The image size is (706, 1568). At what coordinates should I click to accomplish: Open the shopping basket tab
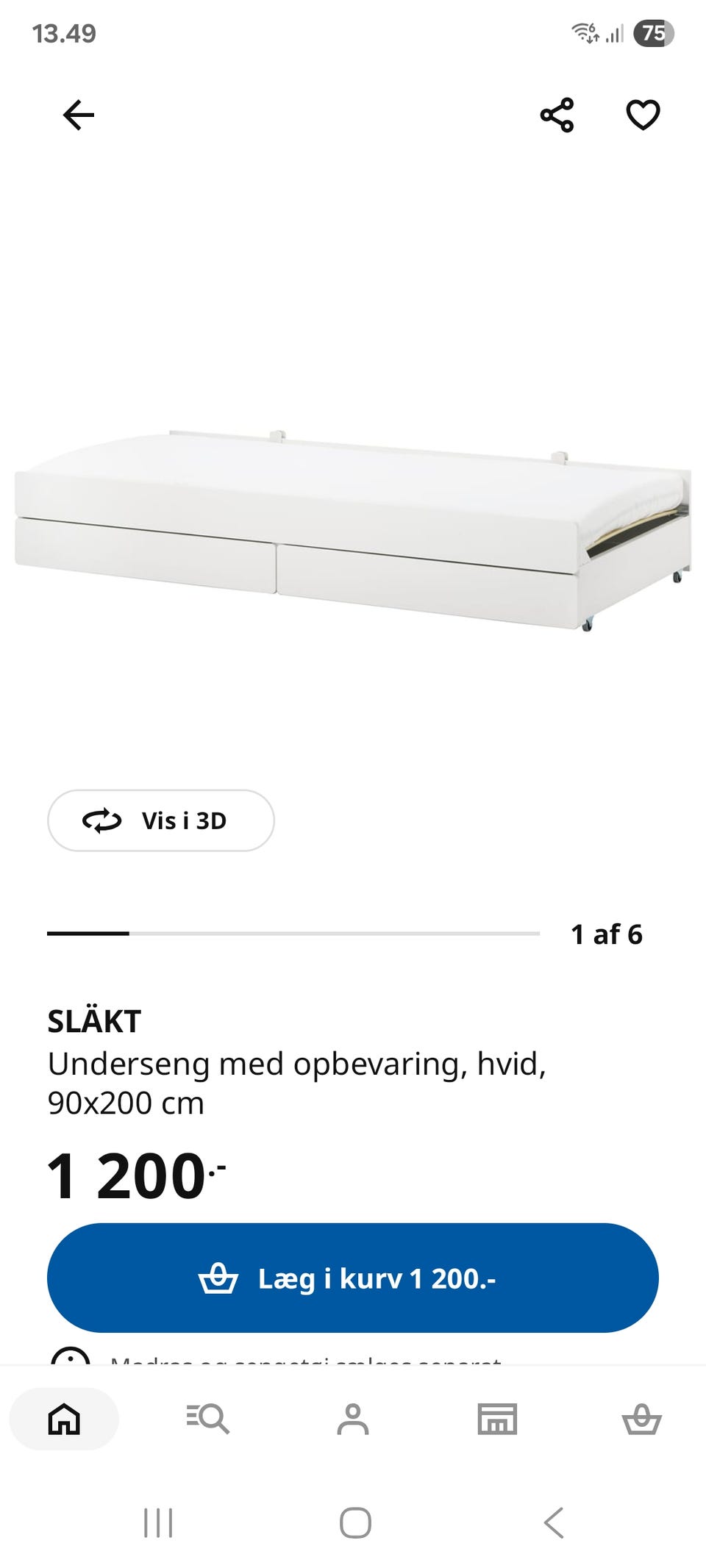pyautogui.click(x=642, y=1419)
